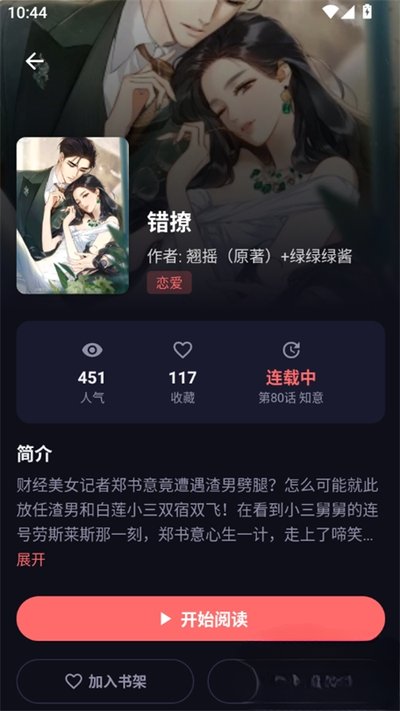Open the 恋爱 genre tag
This screenshot has height=711, width=400.
click(169, 283)
